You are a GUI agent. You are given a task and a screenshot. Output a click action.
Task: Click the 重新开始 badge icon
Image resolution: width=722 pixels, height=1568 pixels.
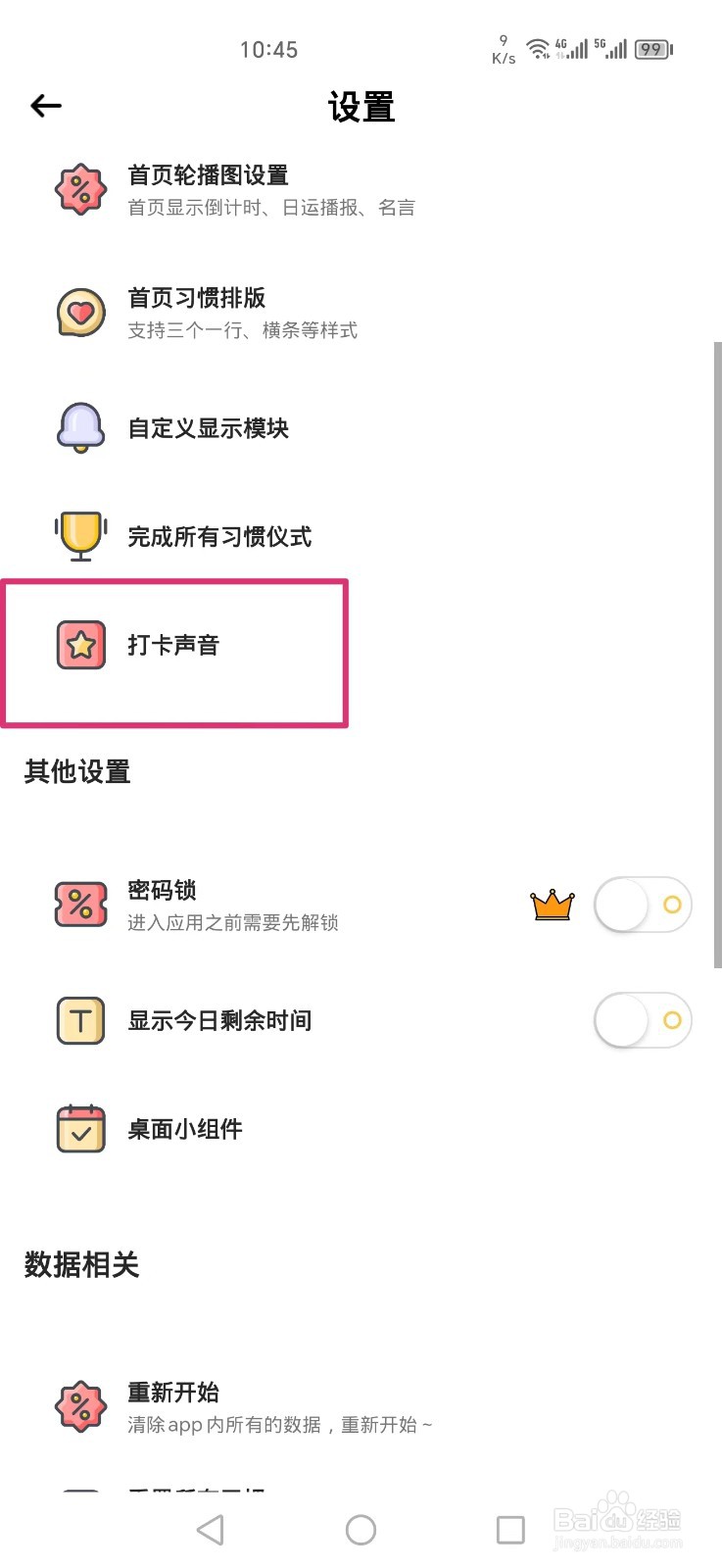(80, 1405)
